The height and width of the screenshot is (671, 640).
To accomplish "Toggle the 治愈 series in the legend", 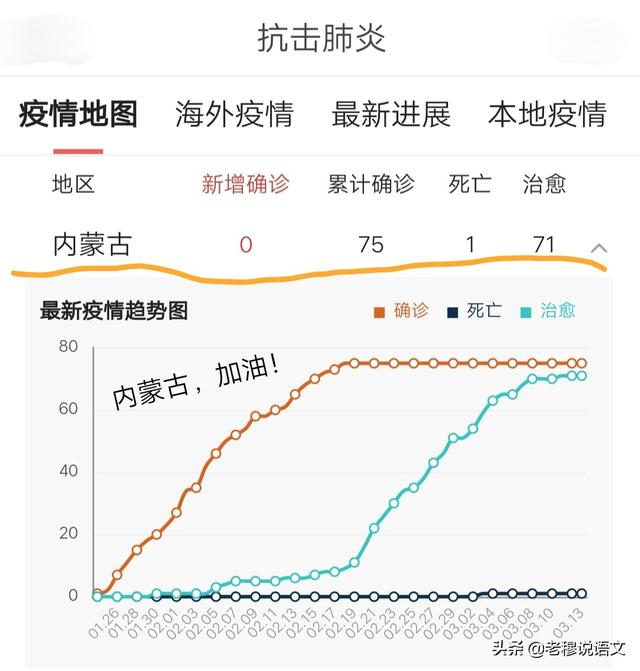I will [548, 311].
